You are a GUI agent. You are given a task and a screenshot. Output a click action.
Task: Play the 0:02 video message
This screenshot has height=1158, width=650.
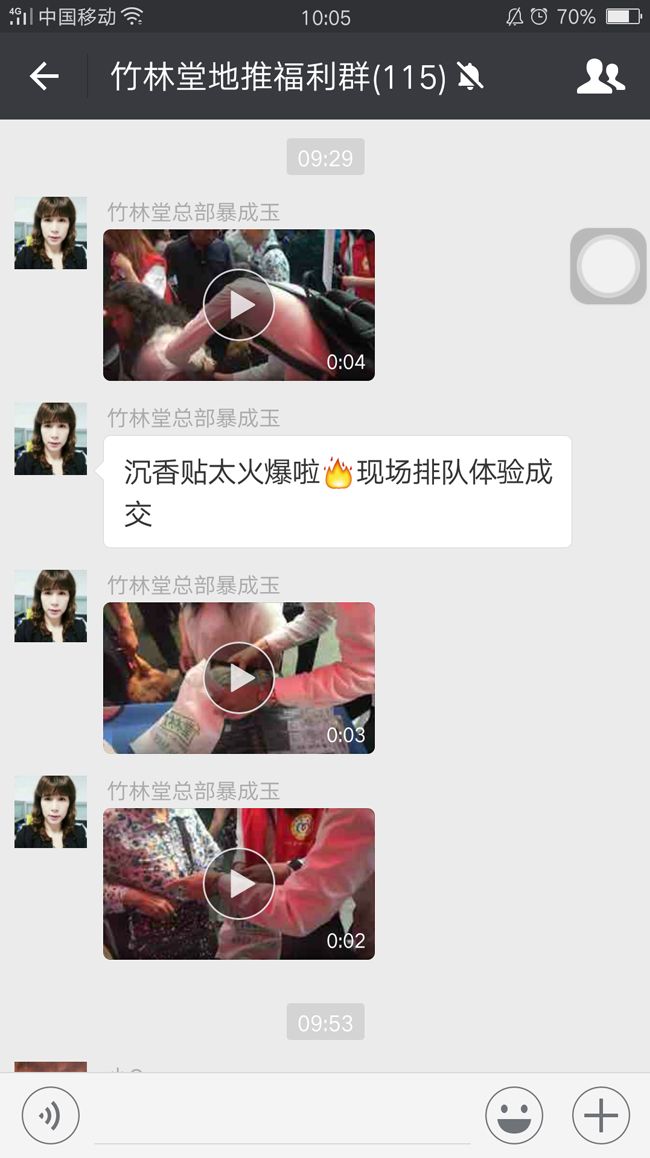point(239,884)
